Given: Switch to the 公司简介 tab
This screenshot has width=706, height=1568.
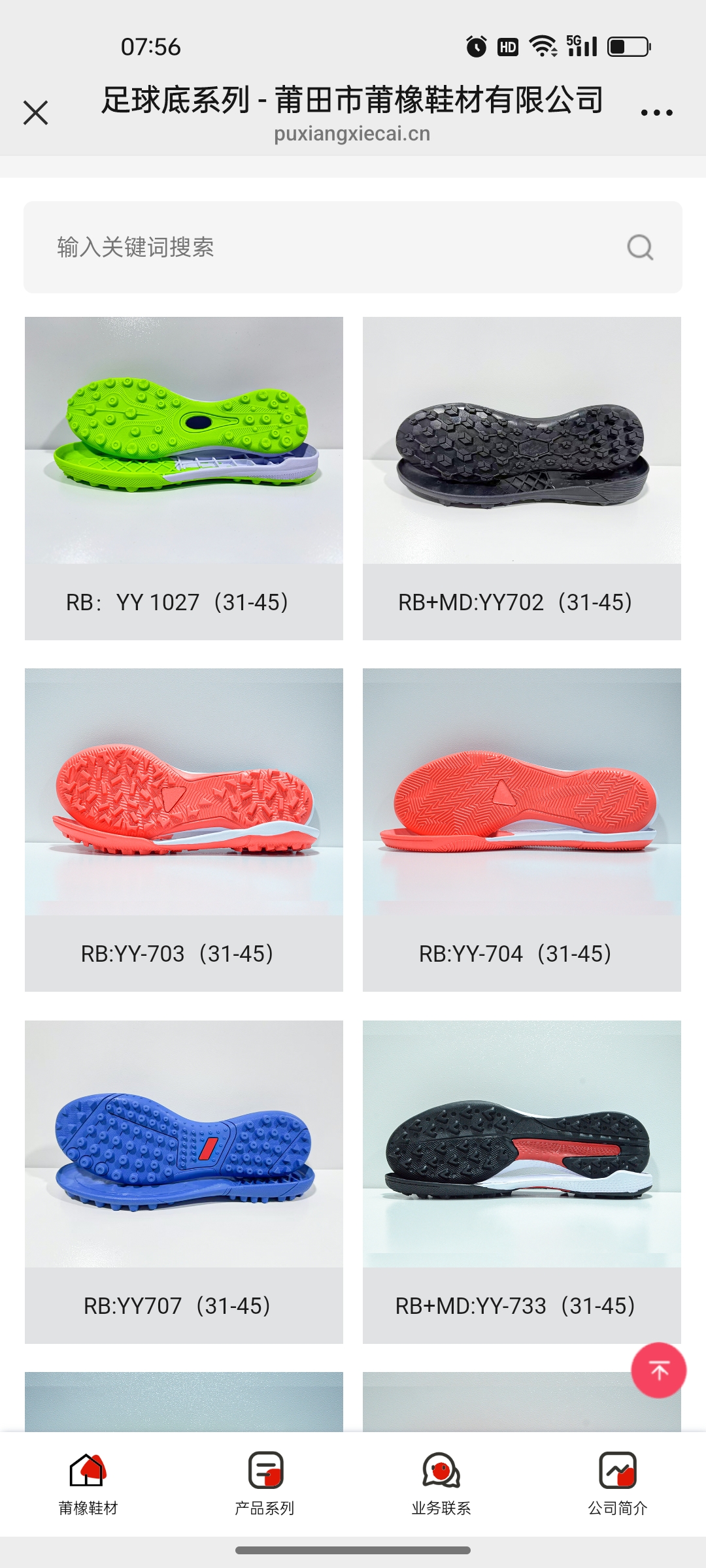Looking at the screenshot, I should click(617, 1483).
